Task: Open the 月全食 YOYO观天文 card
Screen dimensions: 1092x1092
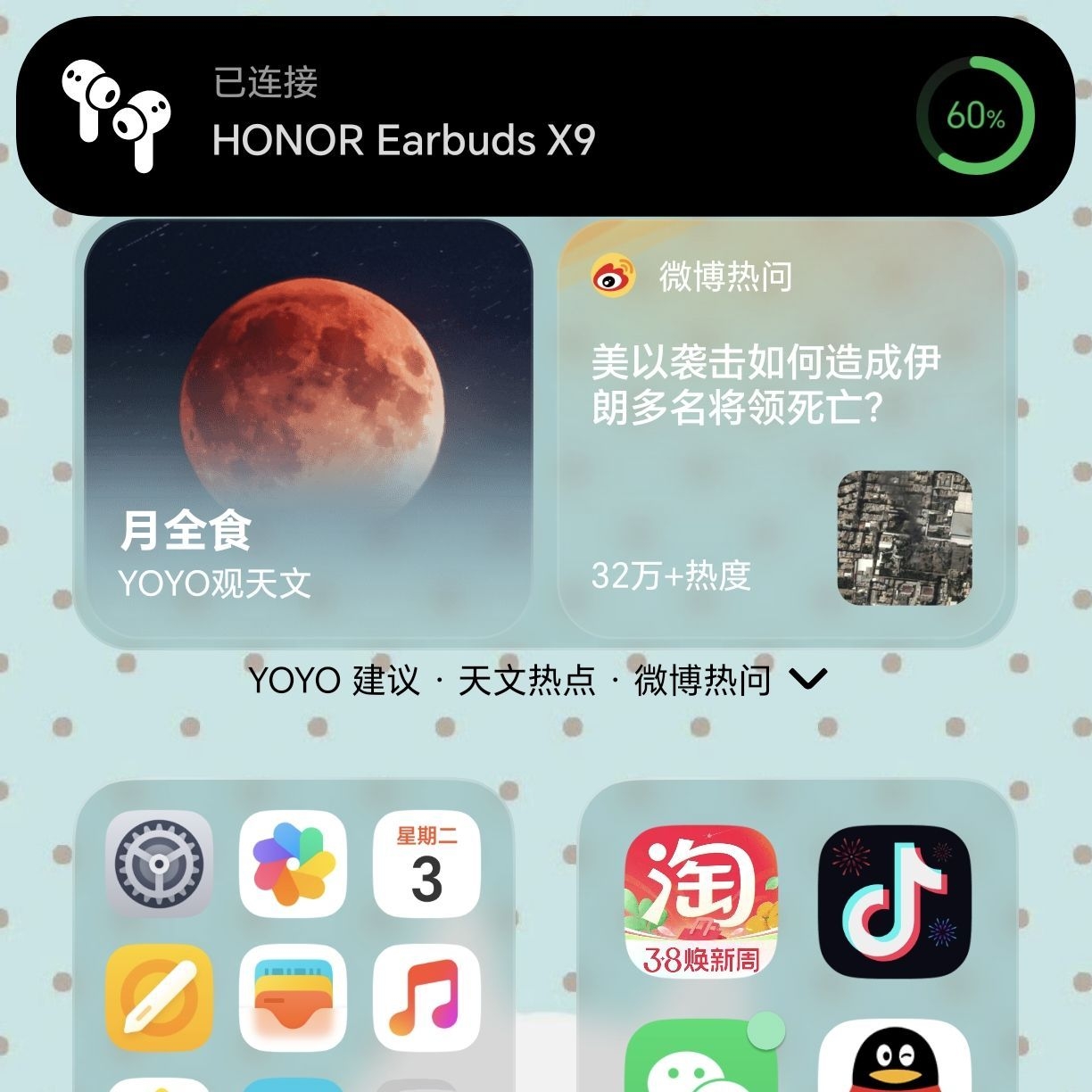Action: pos(308,428)
